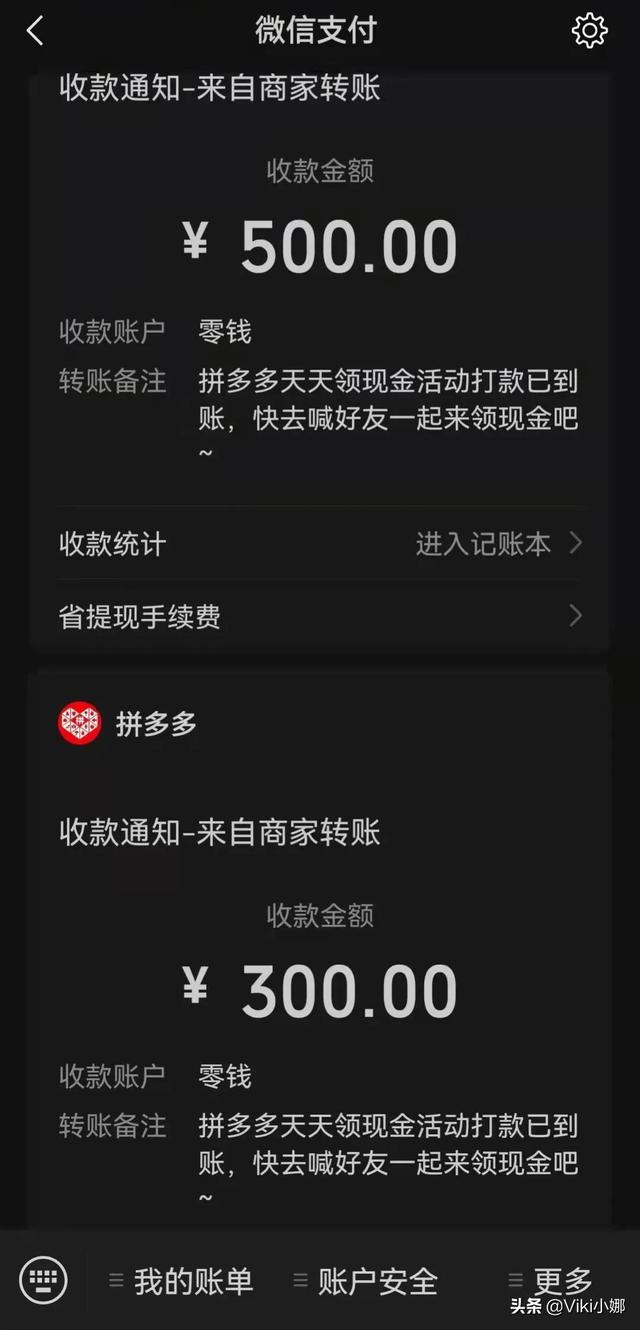Open 更多 menu
This screenshot has width=640, height=1330.
coord(551,1281)
